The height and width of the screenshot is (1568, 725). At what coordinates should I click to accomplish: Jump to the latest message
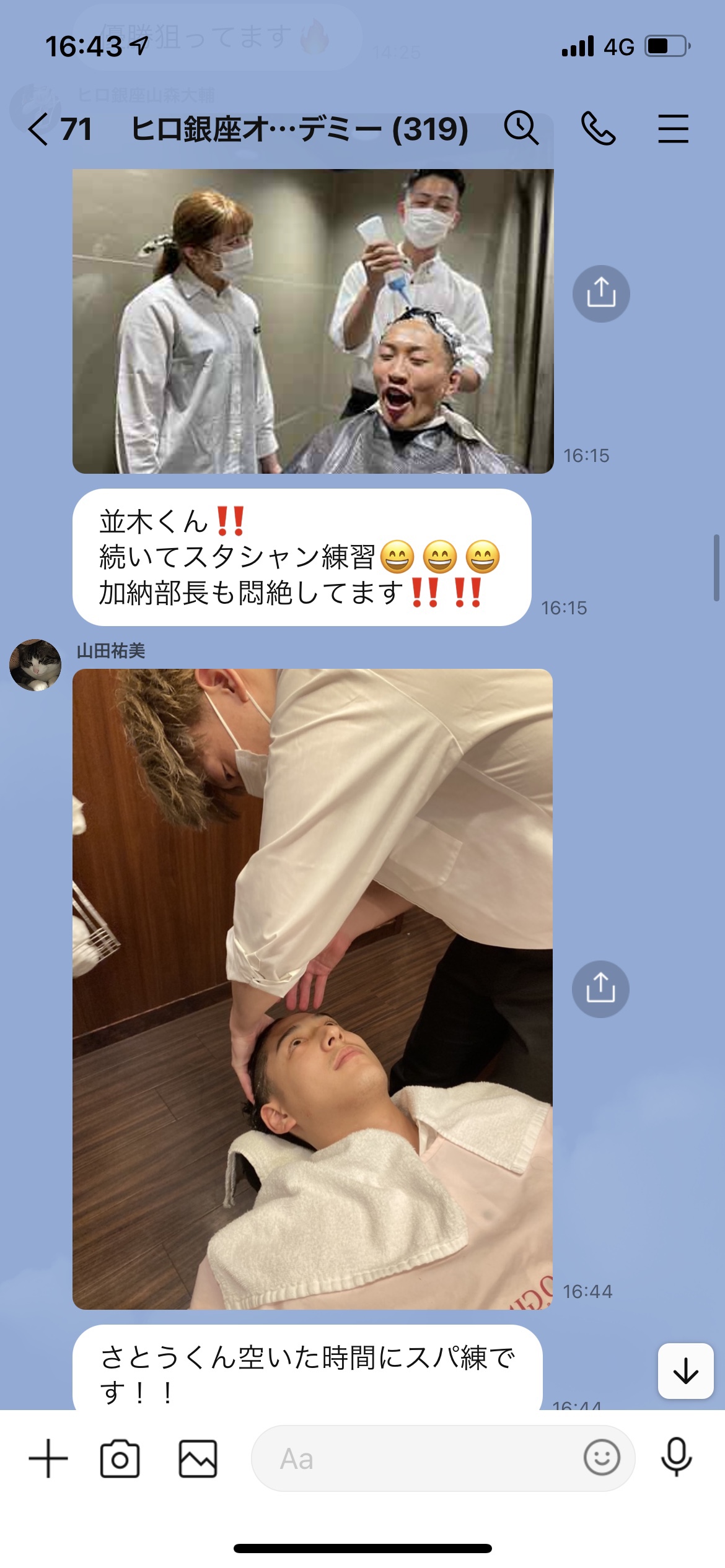[685, 1370]
